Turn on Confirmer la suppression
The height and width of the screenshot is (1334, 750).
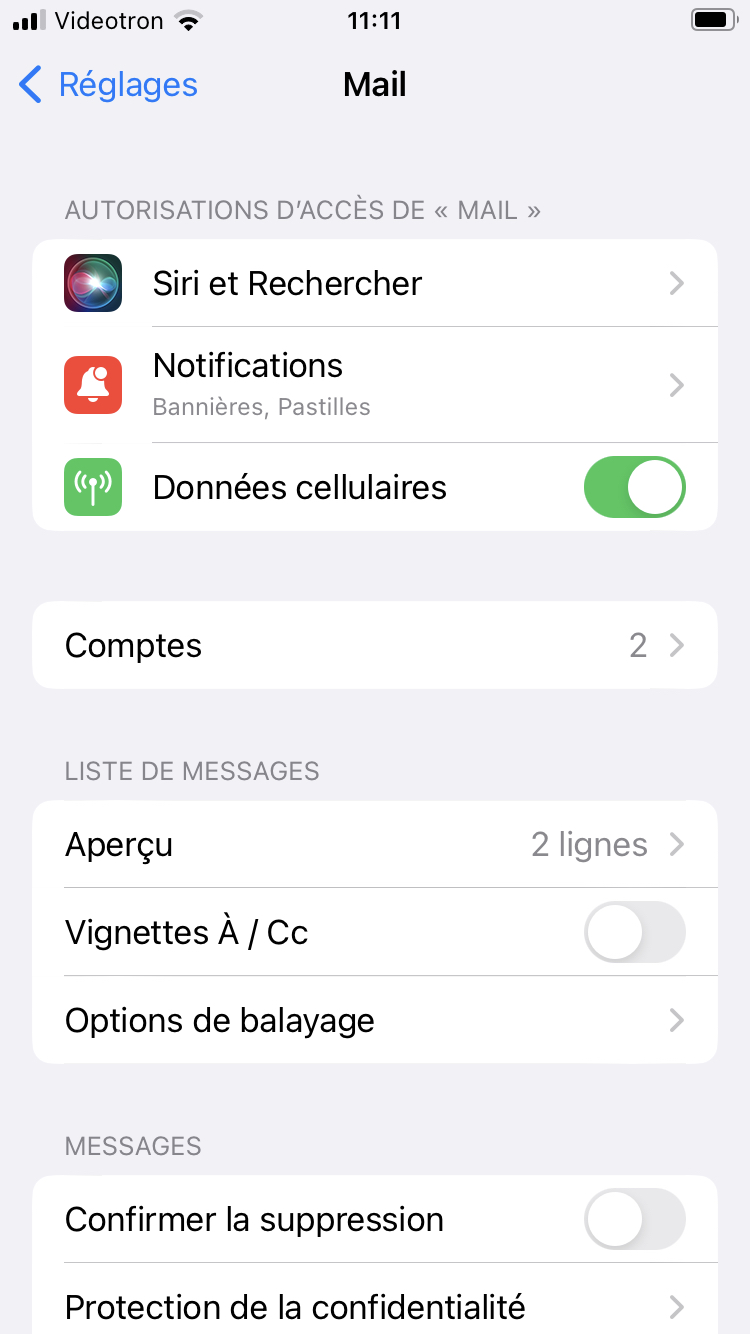pos(635,1219)
